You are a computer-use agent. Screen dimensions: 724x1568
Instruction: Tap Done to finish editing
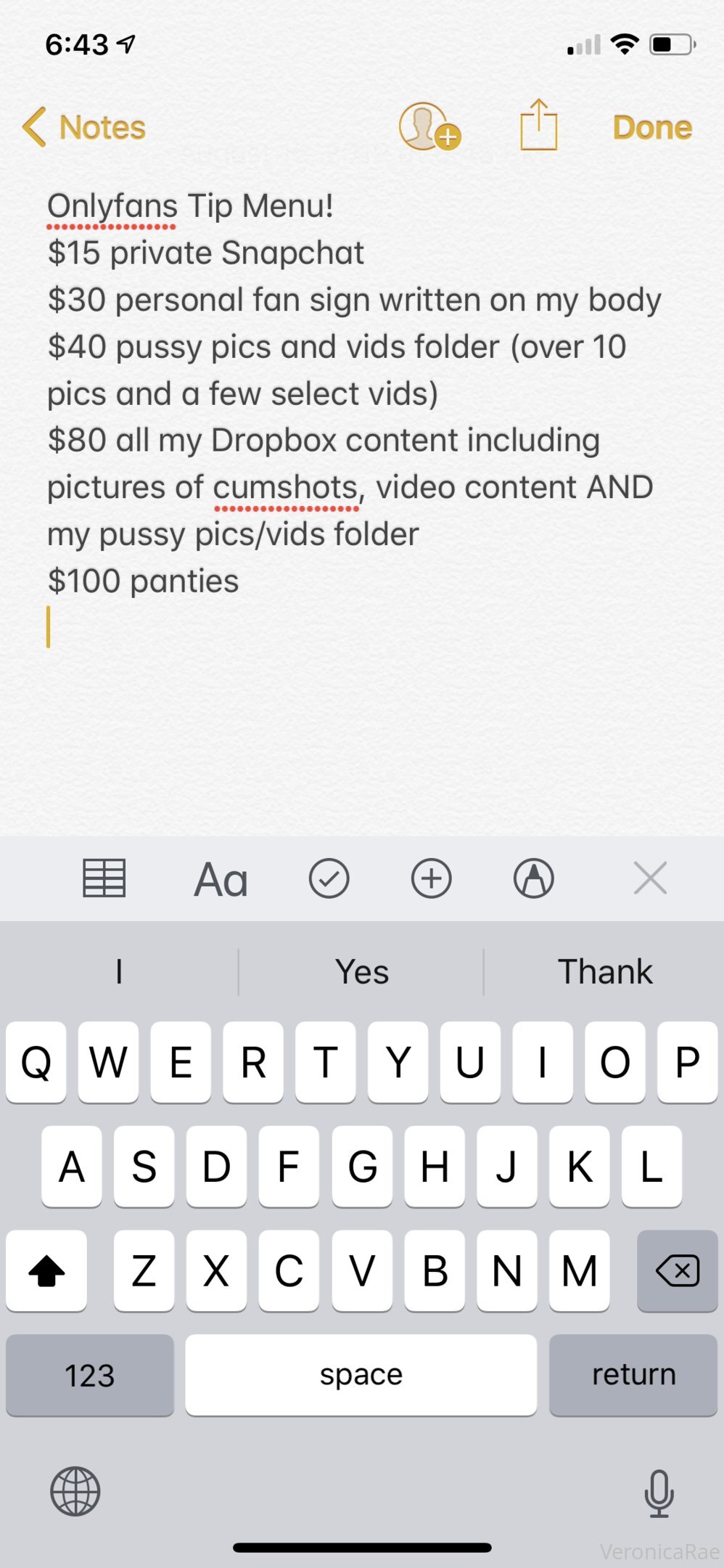(x=652, y=128)
